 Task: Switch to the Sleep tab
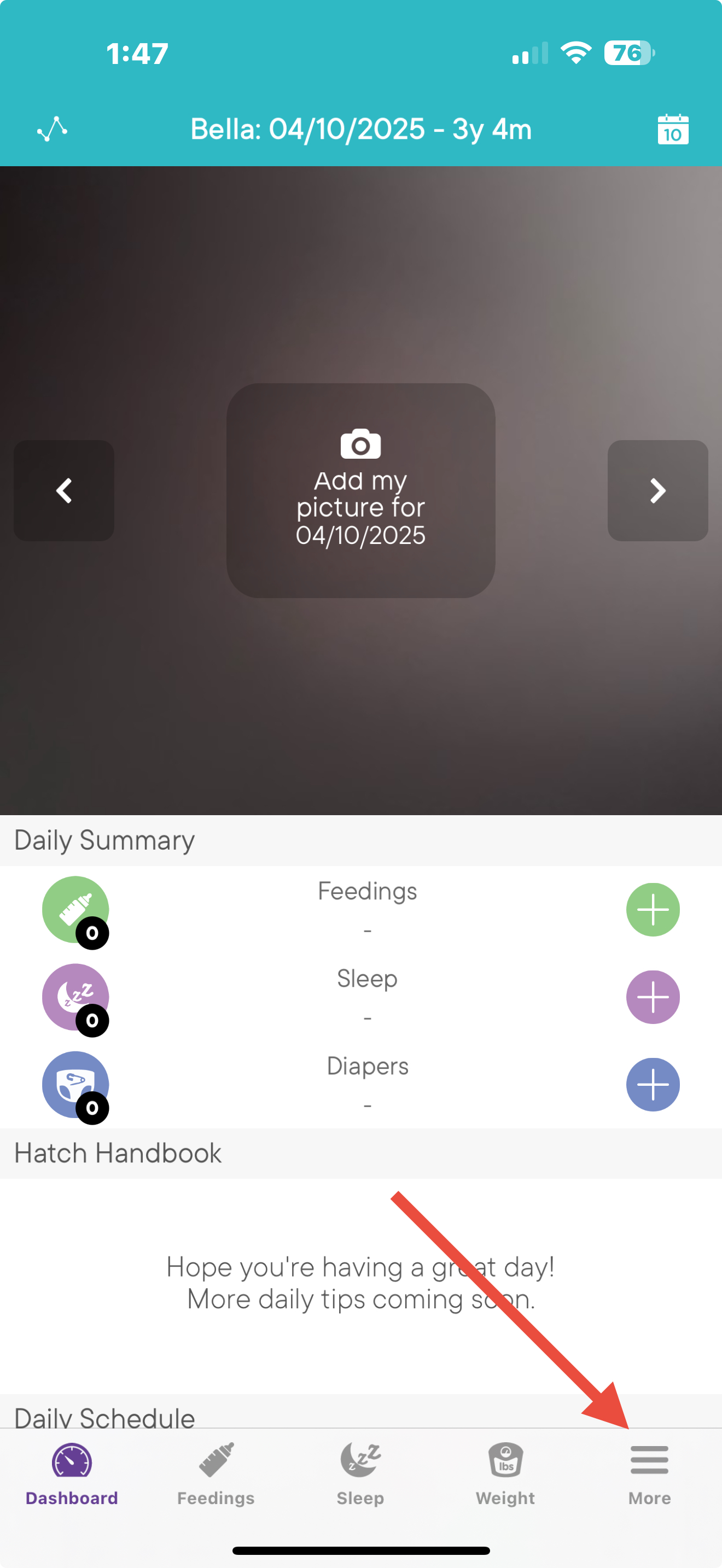click(x=360, y=1472)
